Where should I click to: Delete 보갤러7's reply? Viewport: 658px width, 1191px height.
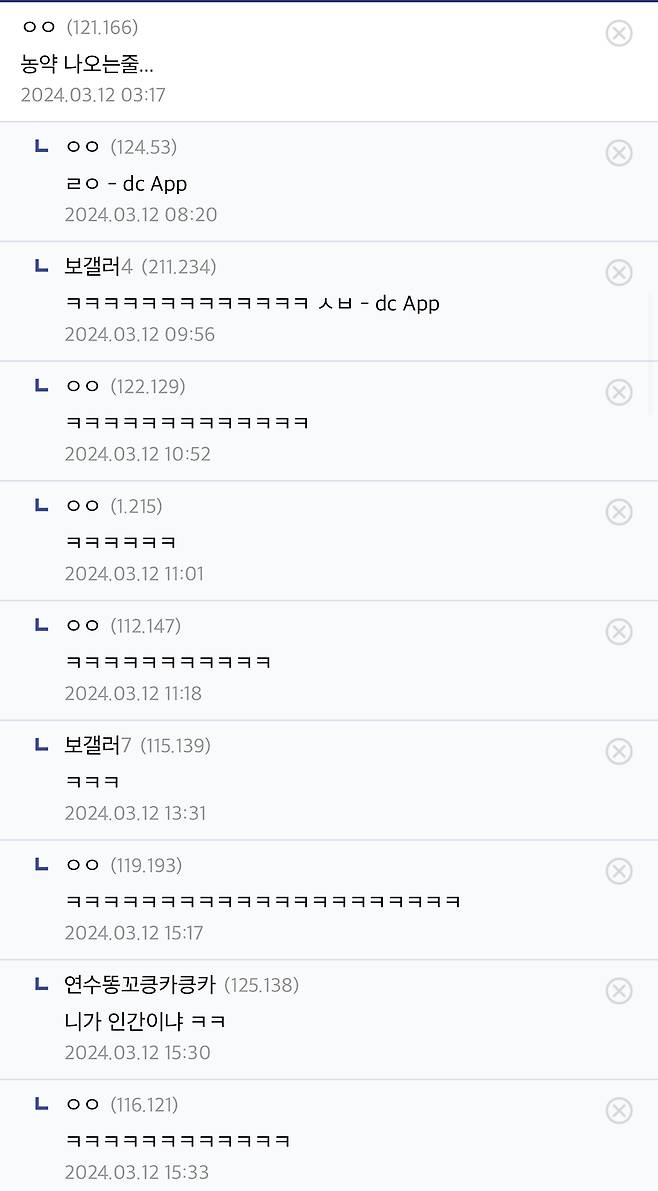(x=618, y=751)
